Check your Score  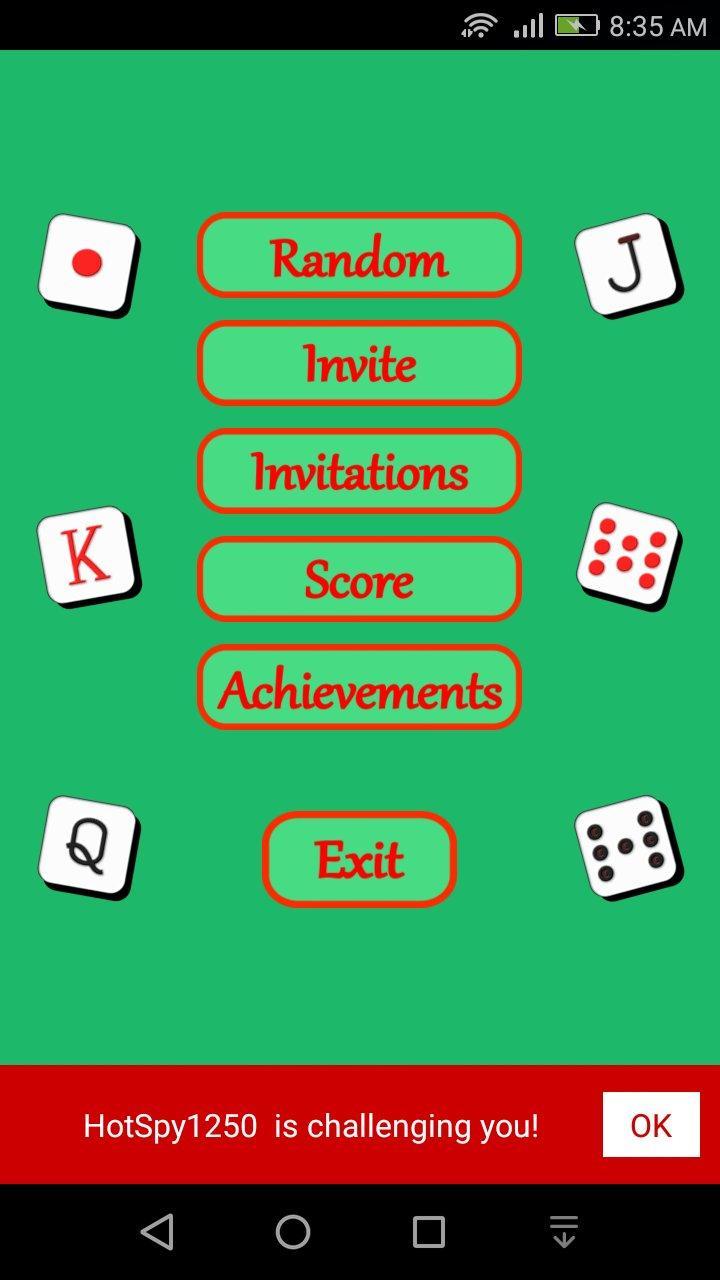click(360, 579)
